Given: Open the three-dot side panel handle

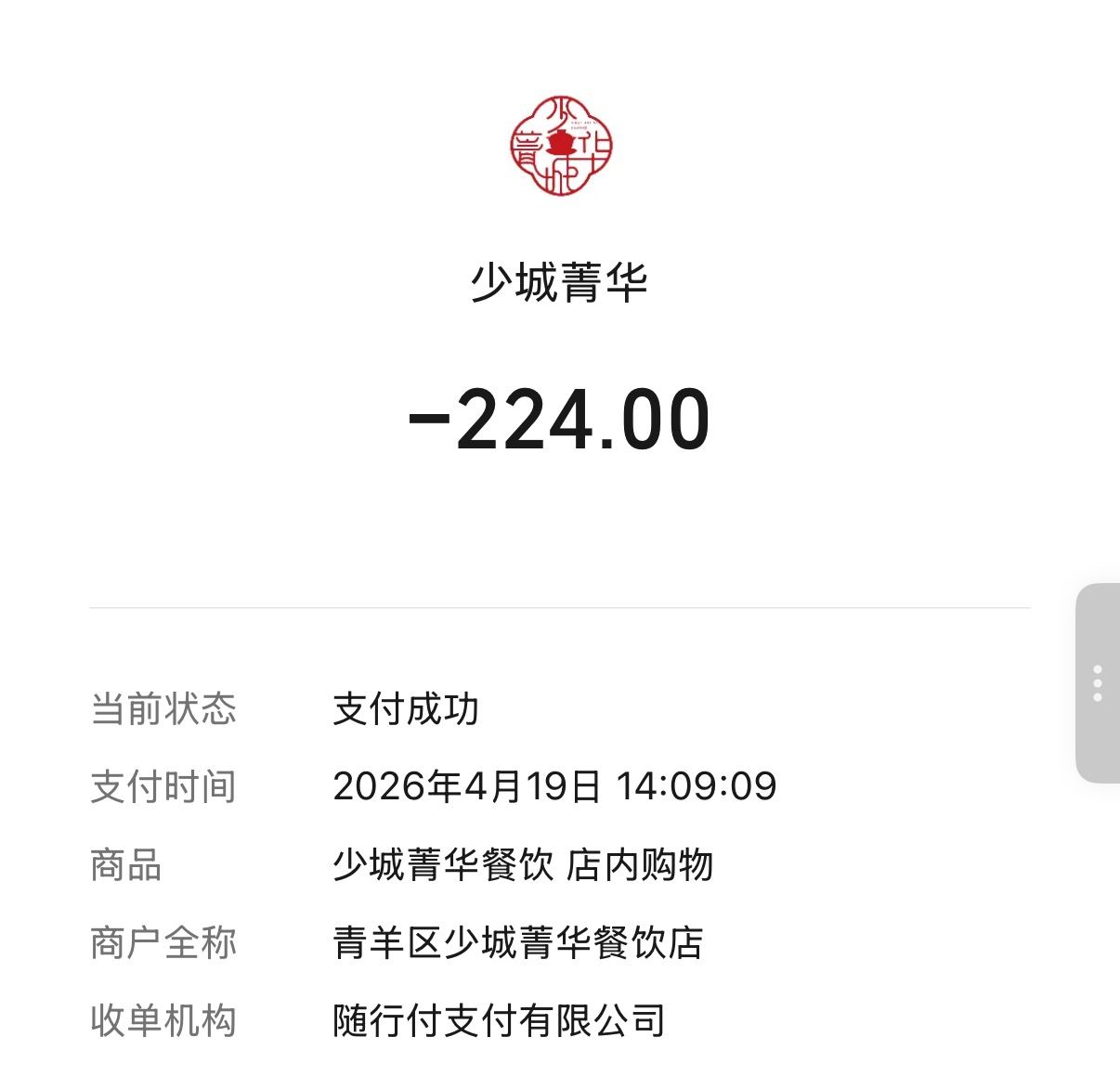Looking at the screenshot, I should coord(1098,683).
